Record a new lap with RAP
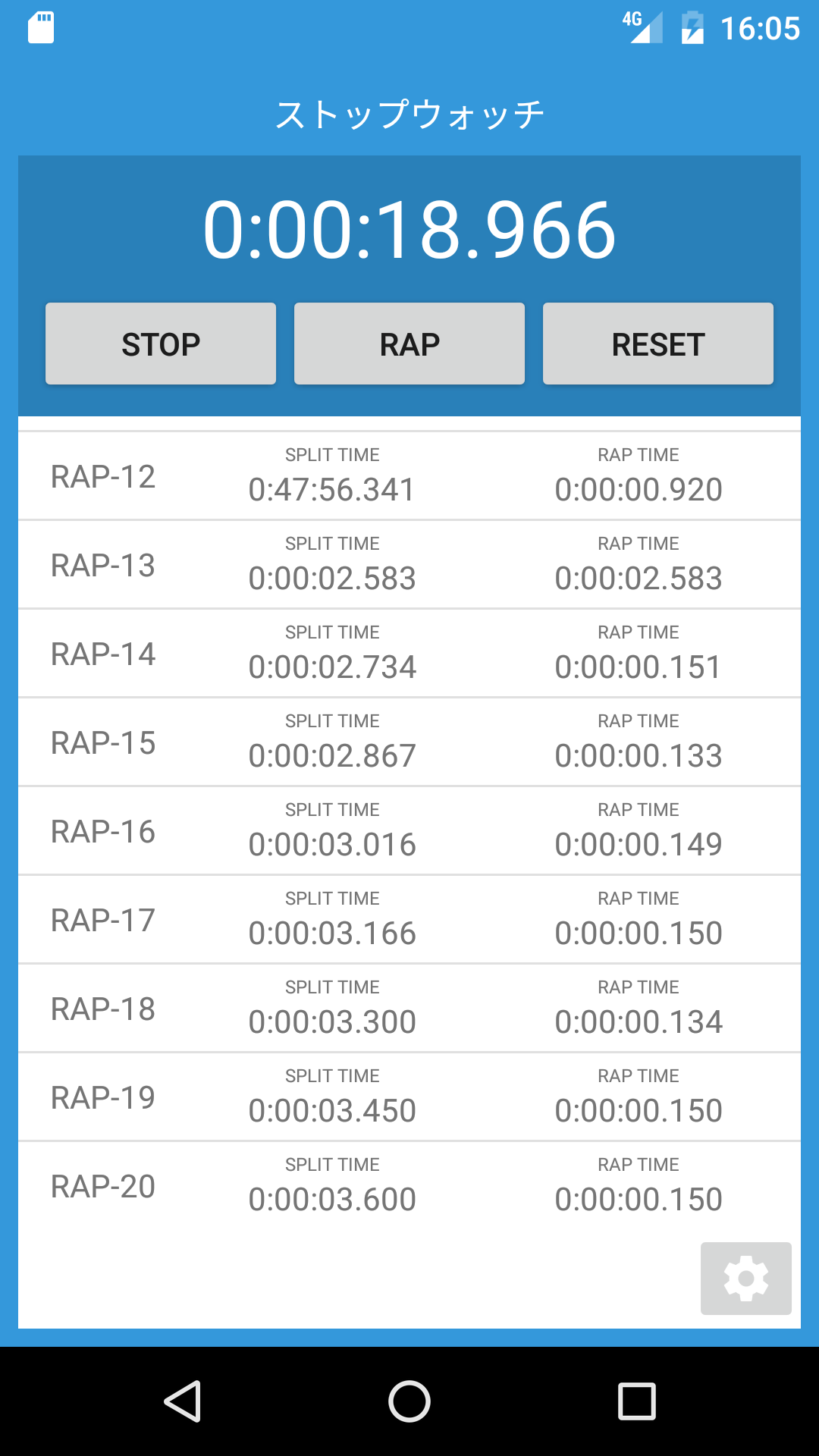The width and height of the screenshot is (819, 1456). pos(409,344)
